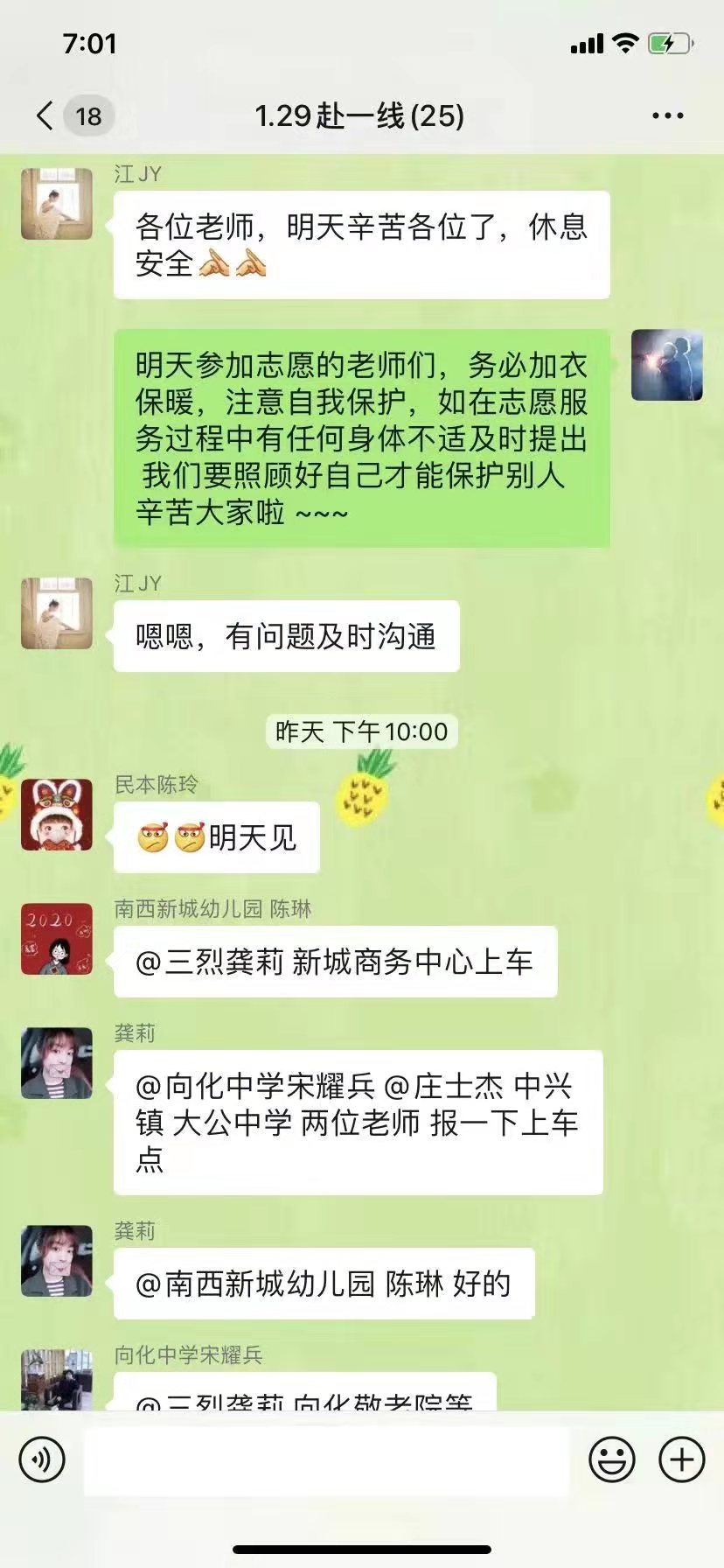The height and width of the screenshot is (1568, 724).
Task: Tap 向化中学宋耀兵's avatar
Action: pyautogui.click(x=57, y=1380)
